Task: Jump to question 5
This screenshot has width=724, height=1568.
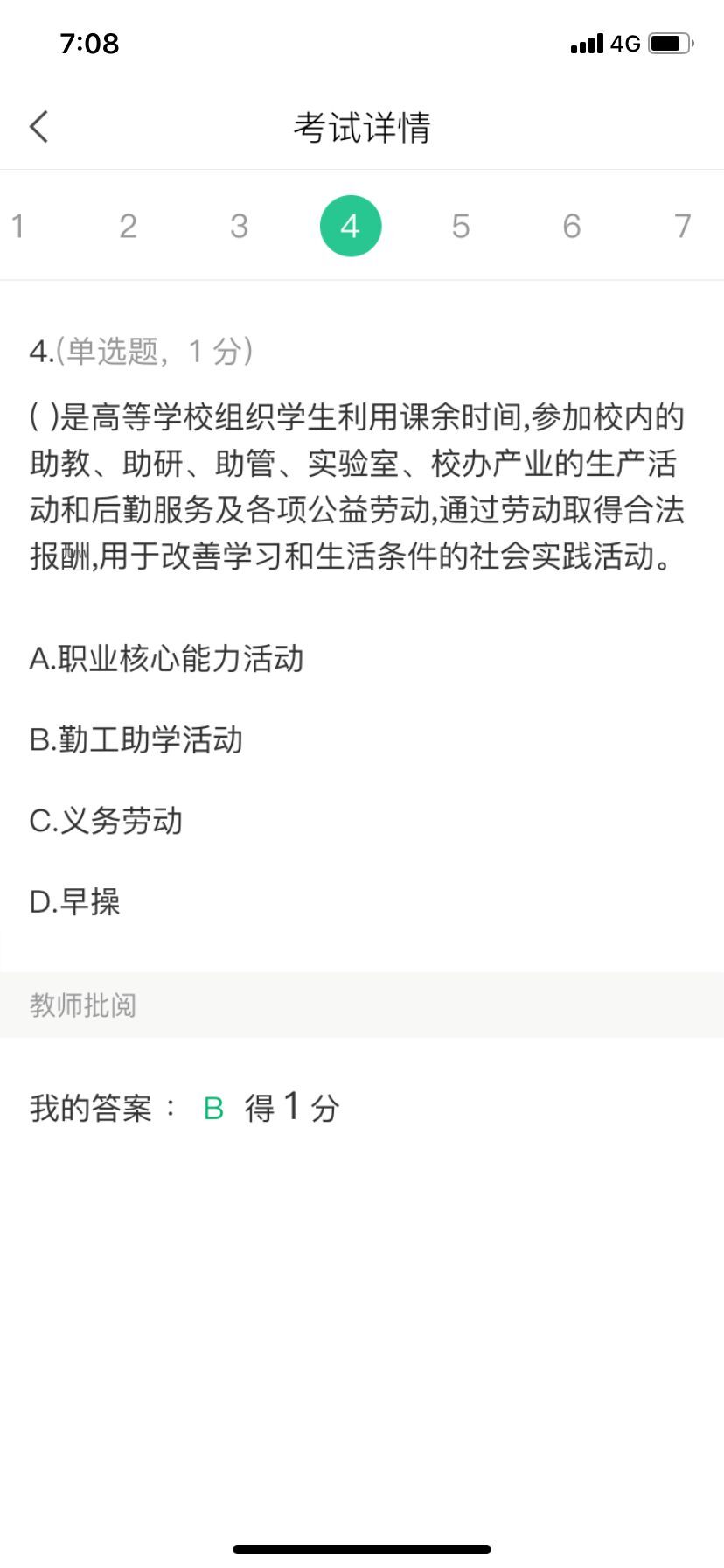Action: [x=461, y=227]
